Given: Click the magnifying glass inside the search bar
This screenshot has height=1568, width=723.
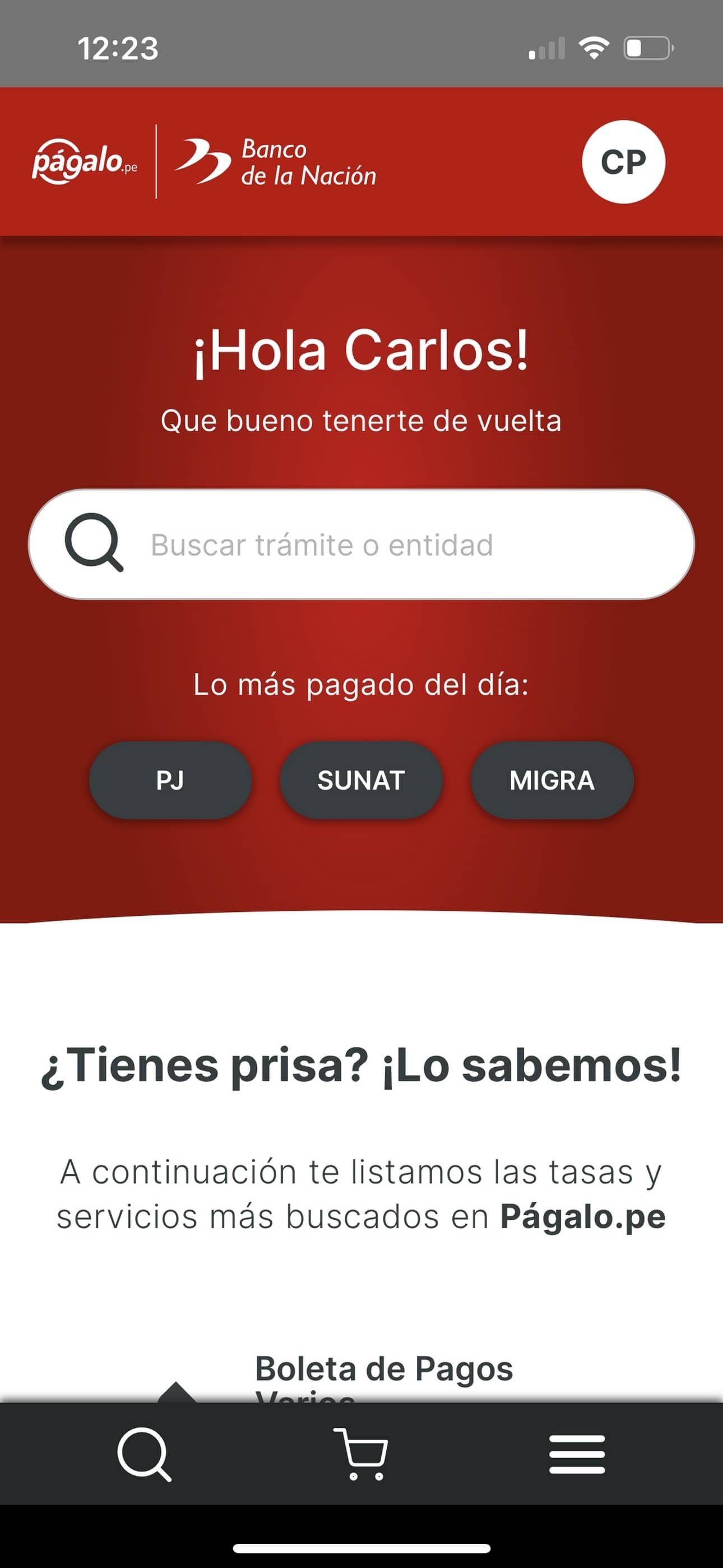Looking at the screenshot, I should point(98,545).
